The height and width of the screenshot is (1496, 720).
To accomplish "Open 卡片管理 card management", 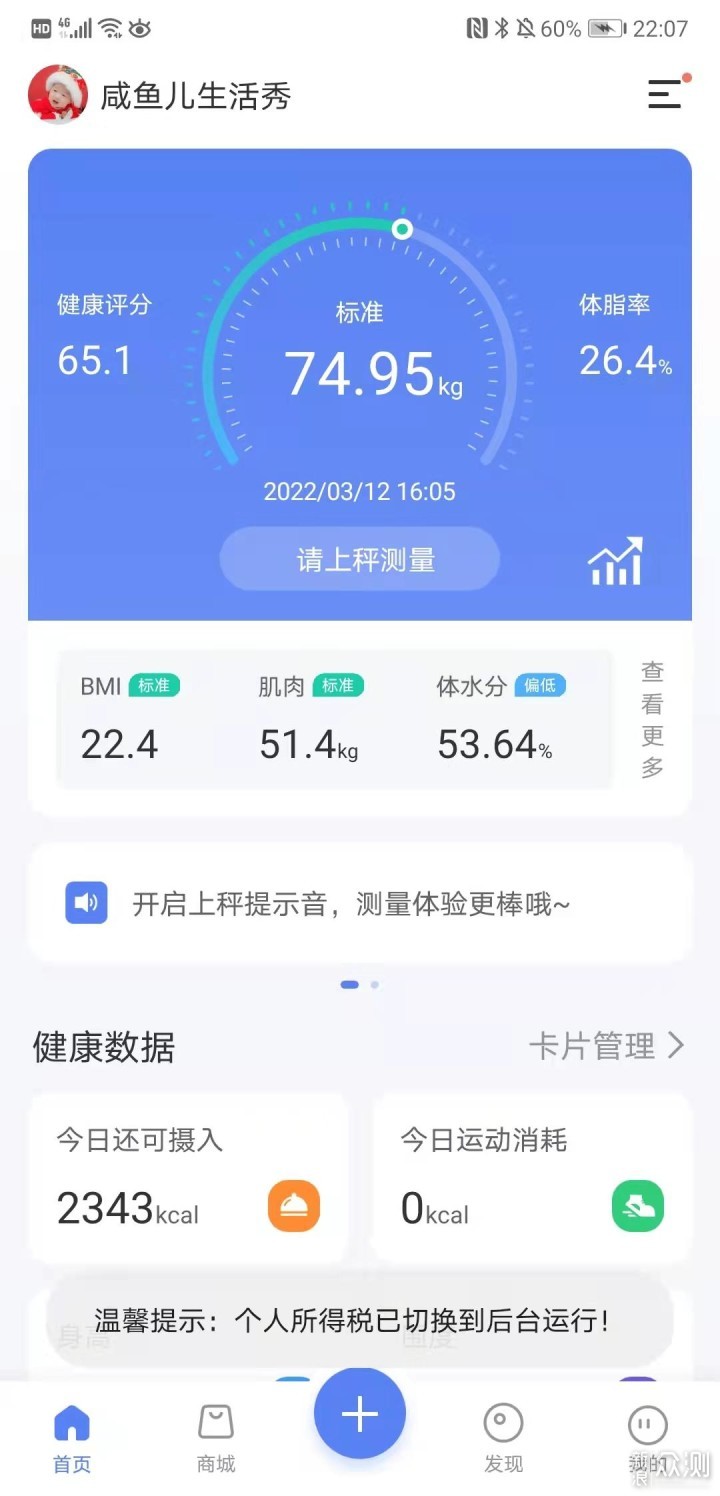I will coord(606,1046).
